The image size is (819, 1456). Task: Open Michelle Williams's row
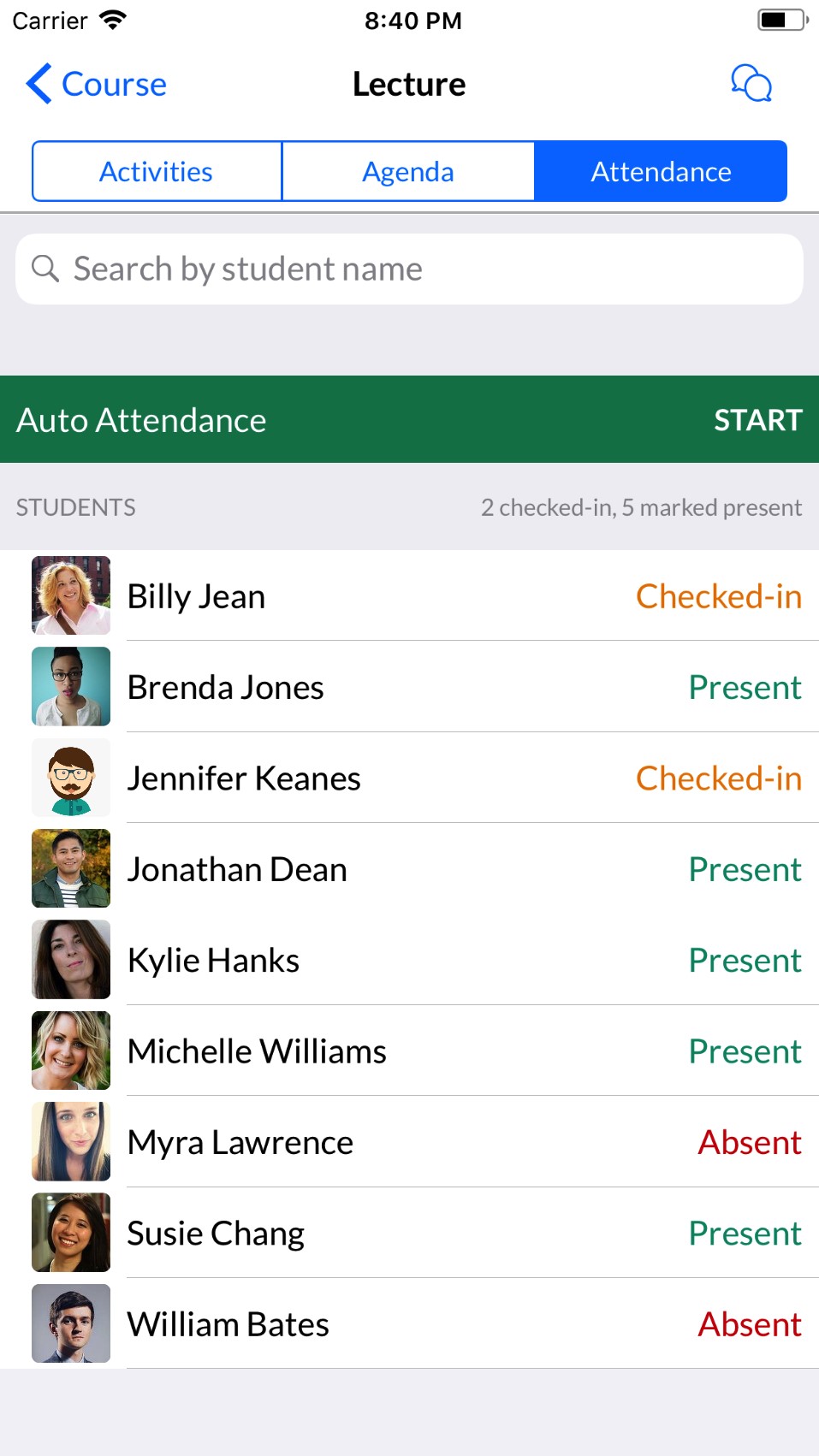[409, 1051]
